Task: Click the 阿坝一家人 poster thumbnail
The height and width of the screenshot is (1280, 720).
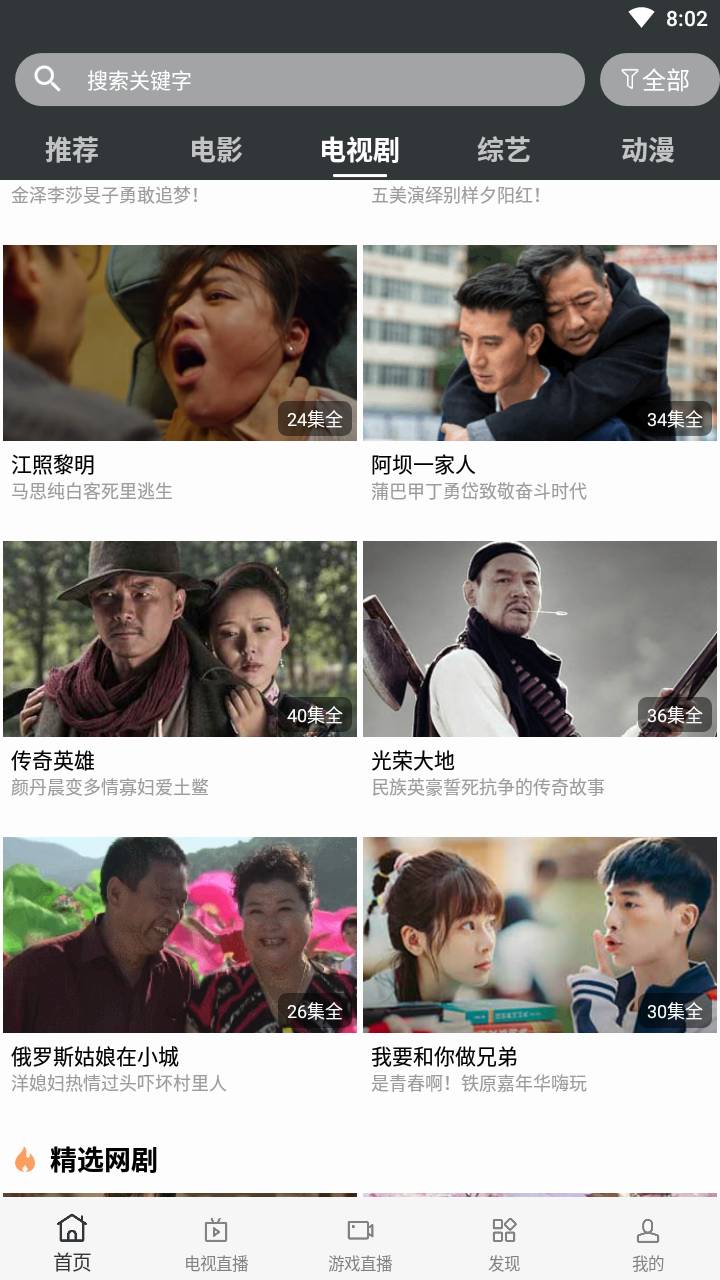Action: 540,343
